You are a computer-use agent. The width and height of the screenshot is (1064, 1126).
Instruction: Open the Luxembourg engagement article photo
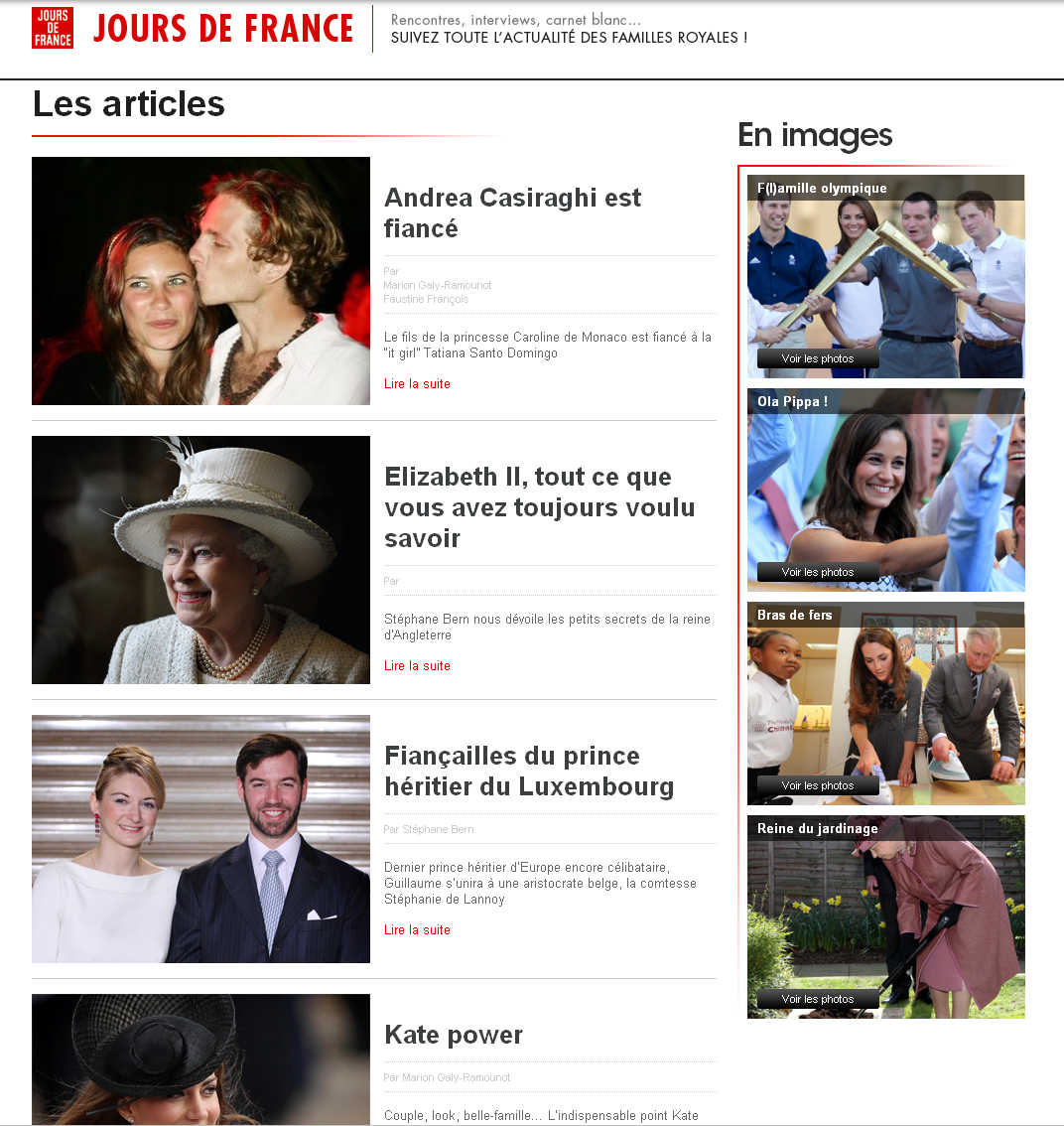click(x=200, y=839)
